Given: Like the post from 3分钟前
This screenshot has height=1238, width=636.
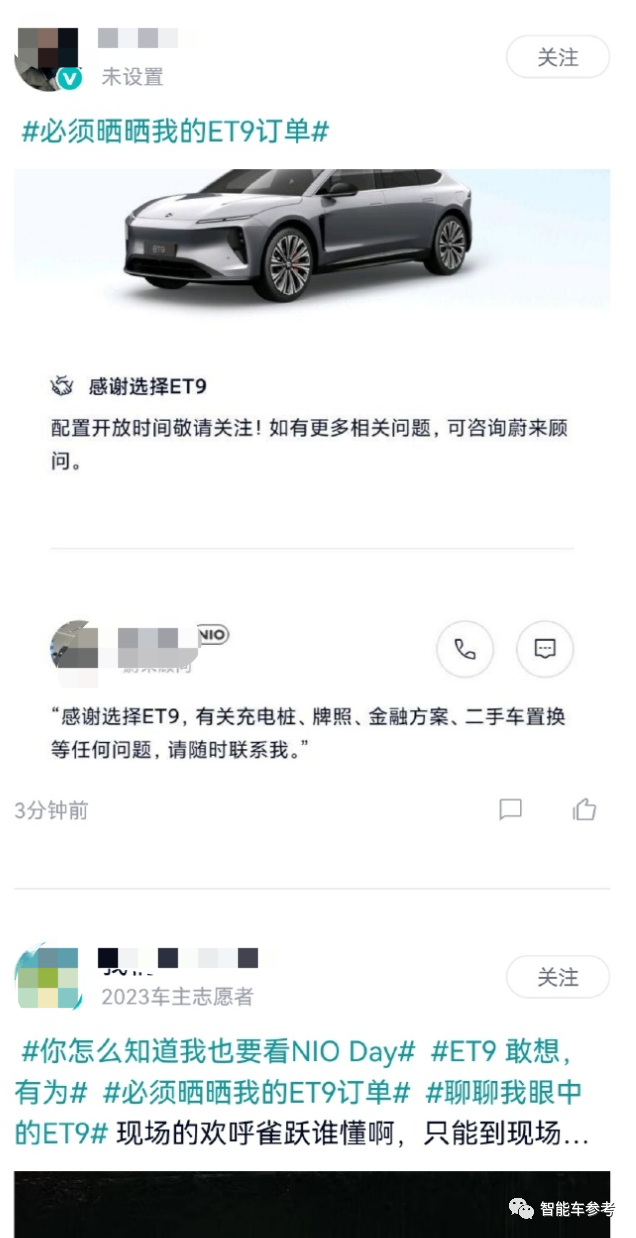Looking at the screenshot, I should pyautogui.click(x=584, y=810).
